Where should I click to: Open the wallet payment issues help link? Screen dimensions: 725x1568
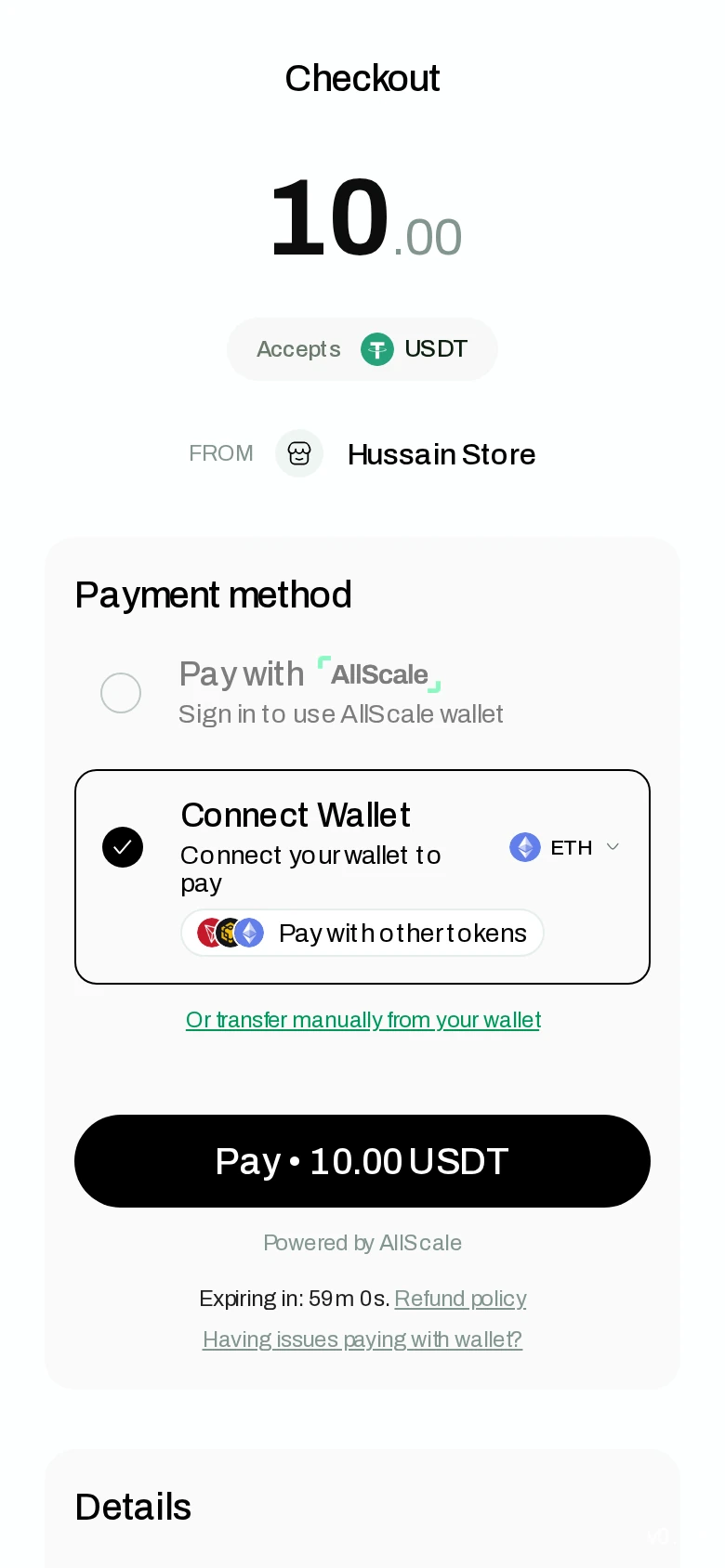[x=362, y=1339]
